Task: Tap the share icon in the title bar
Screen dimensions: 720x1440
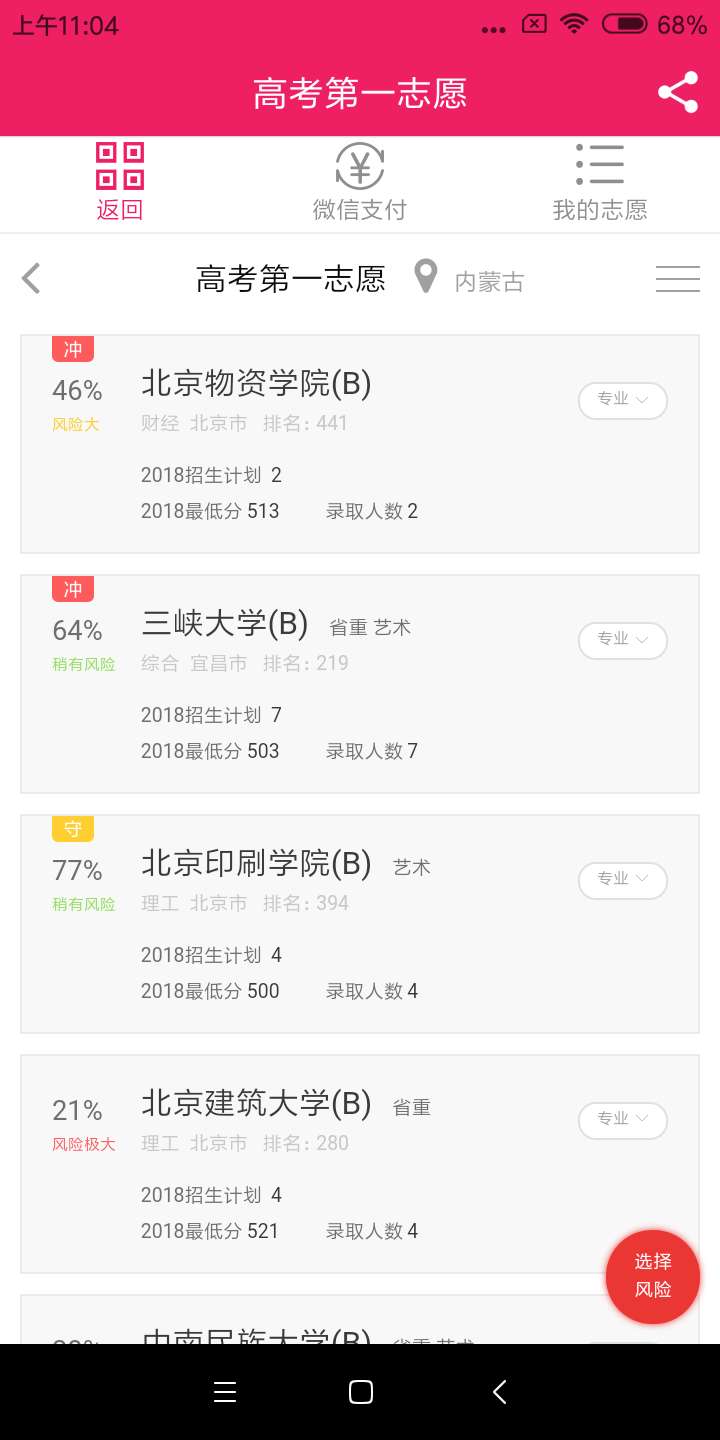Action: pos(678,91)
